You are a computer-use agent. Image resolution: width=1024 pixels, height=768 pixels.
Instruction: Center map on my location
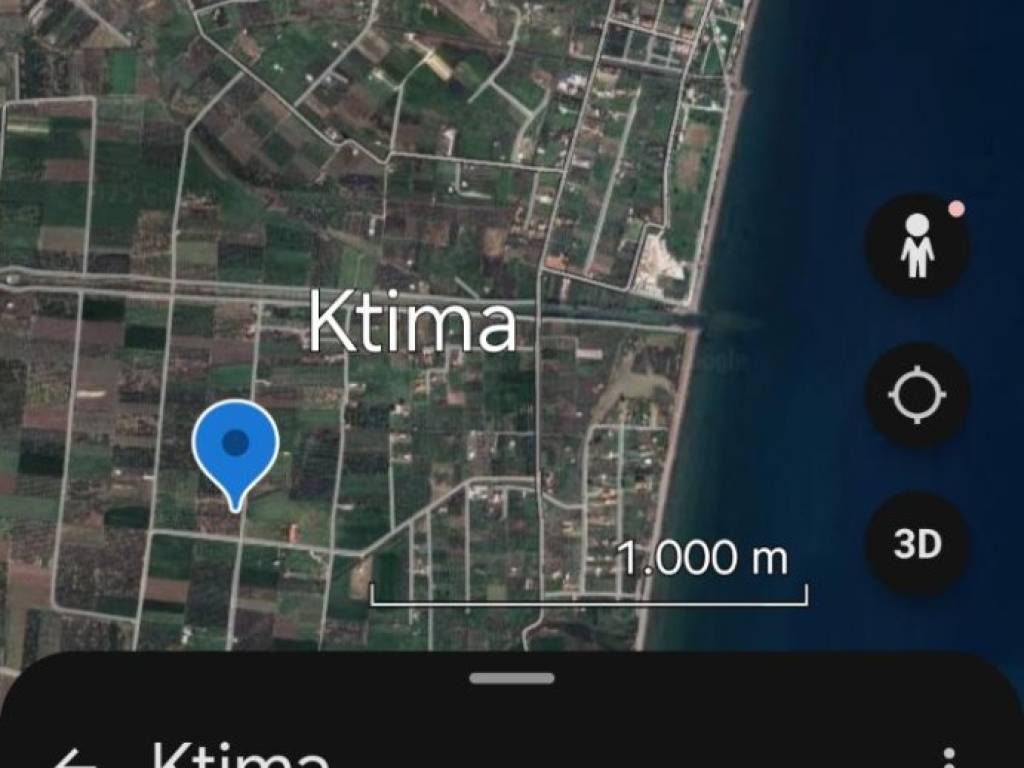point(916,395)
